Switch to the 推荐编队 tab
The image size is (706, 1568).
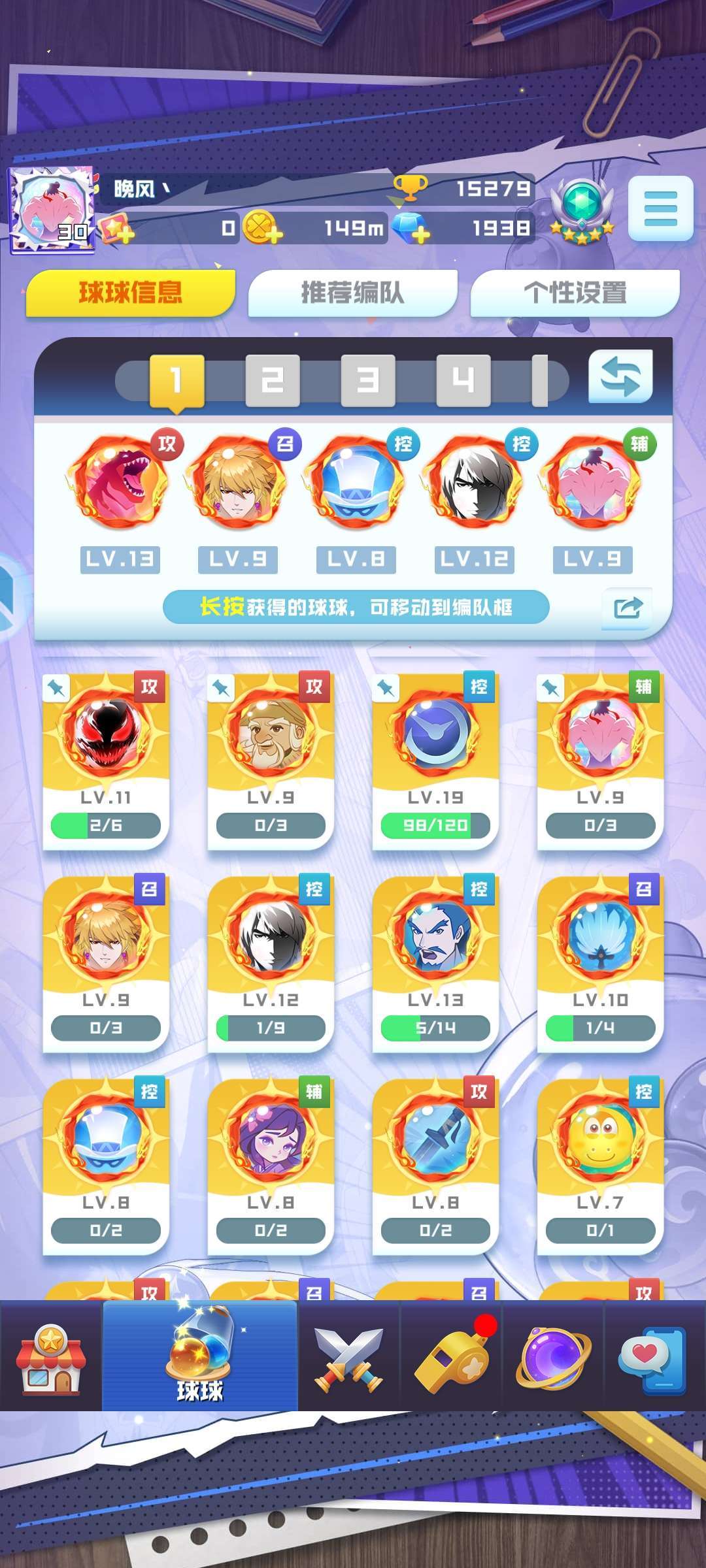point(352,293)
